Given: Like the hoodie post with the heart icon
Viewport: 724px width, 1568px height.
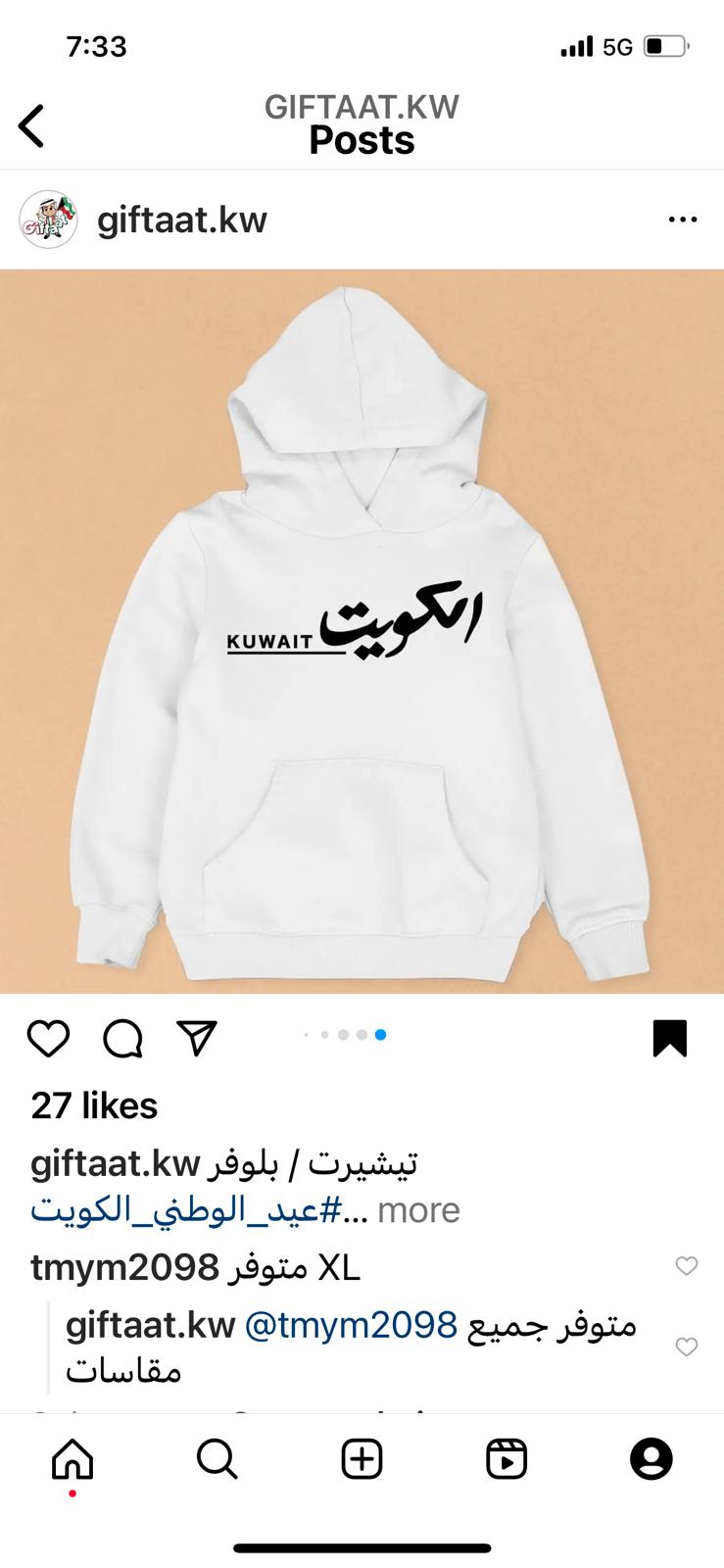Looking at the screenshot, I should tap(48, 1038).
